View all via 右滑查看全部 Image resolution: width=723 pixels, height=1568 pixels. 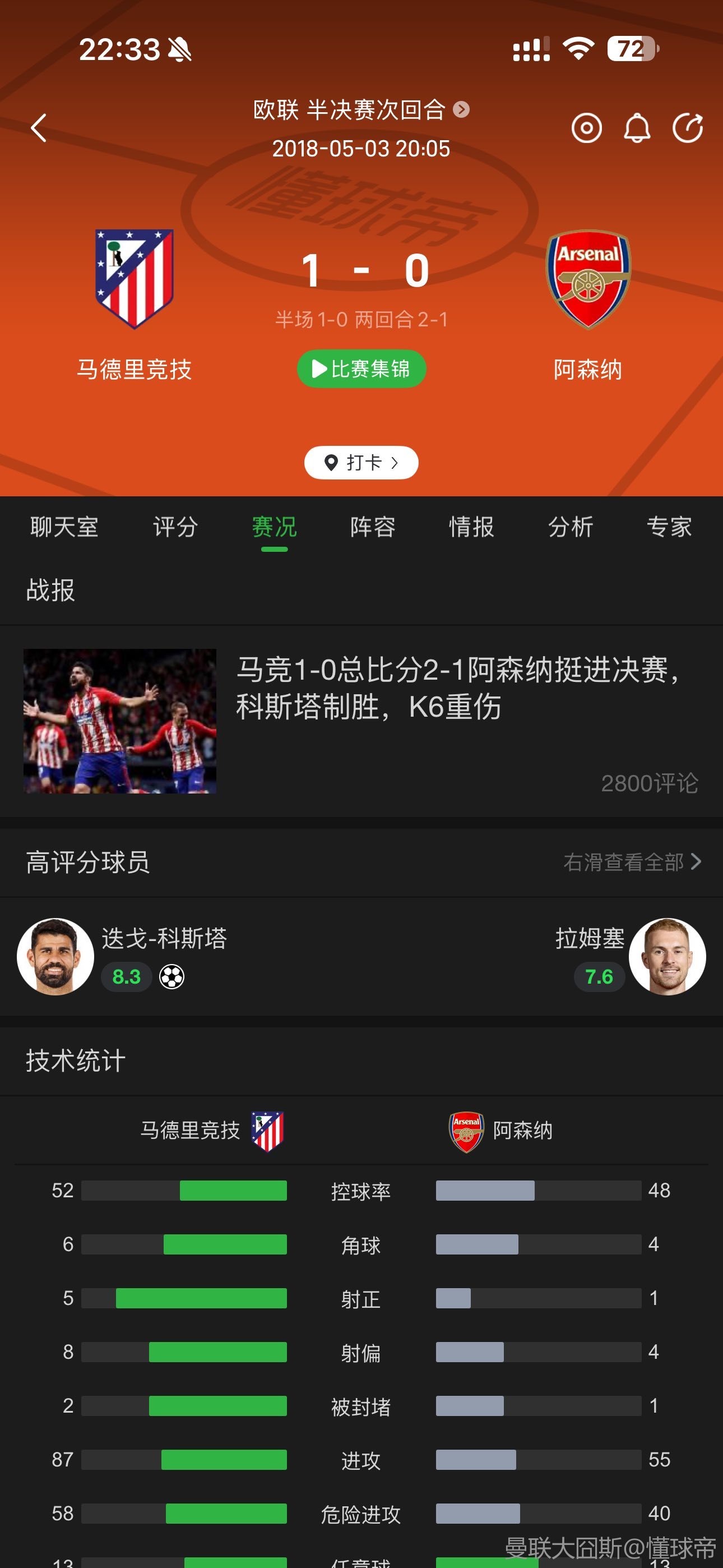click(632, 862)
